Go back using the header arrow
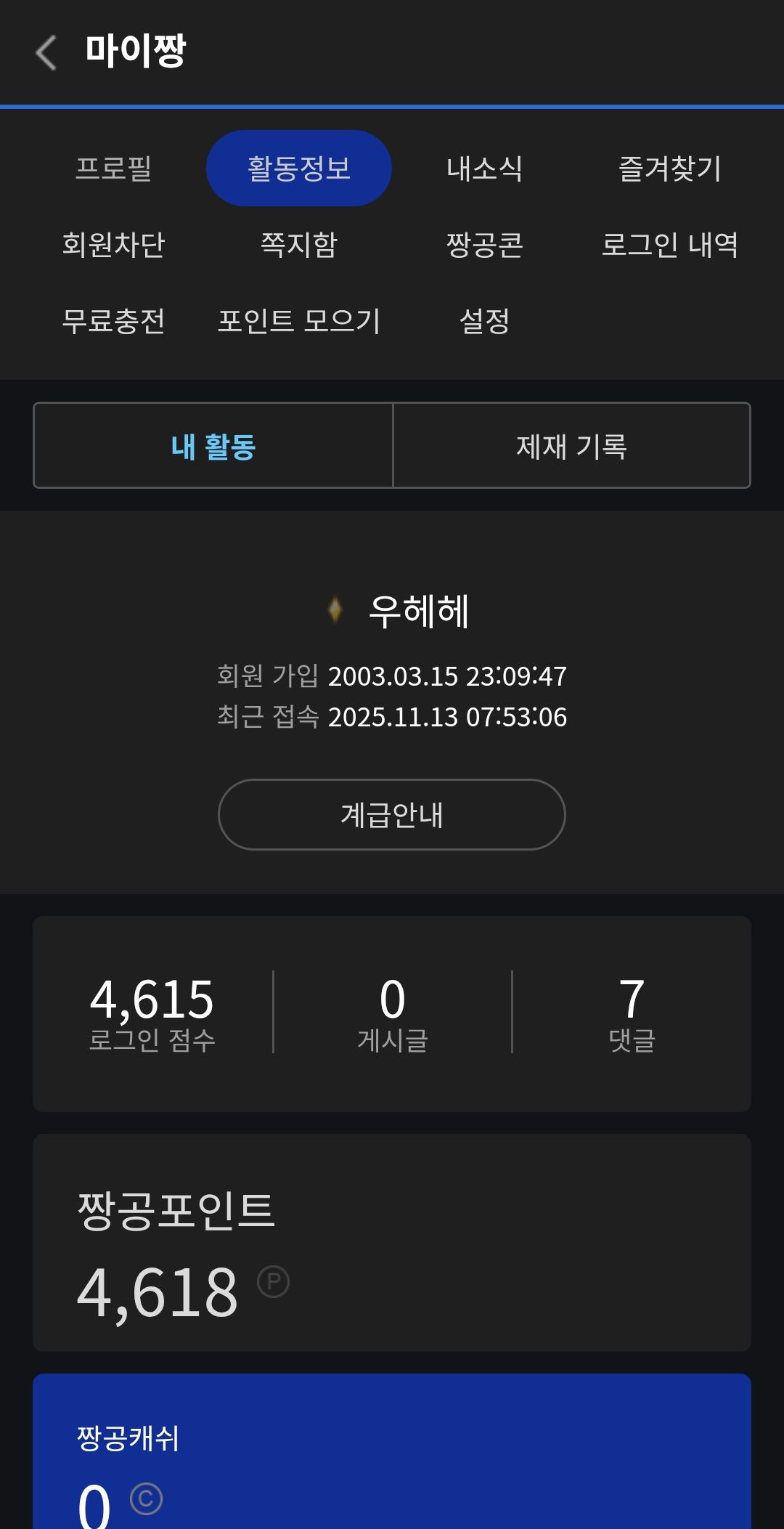The image size is (784, 1529). click(46, 52)
